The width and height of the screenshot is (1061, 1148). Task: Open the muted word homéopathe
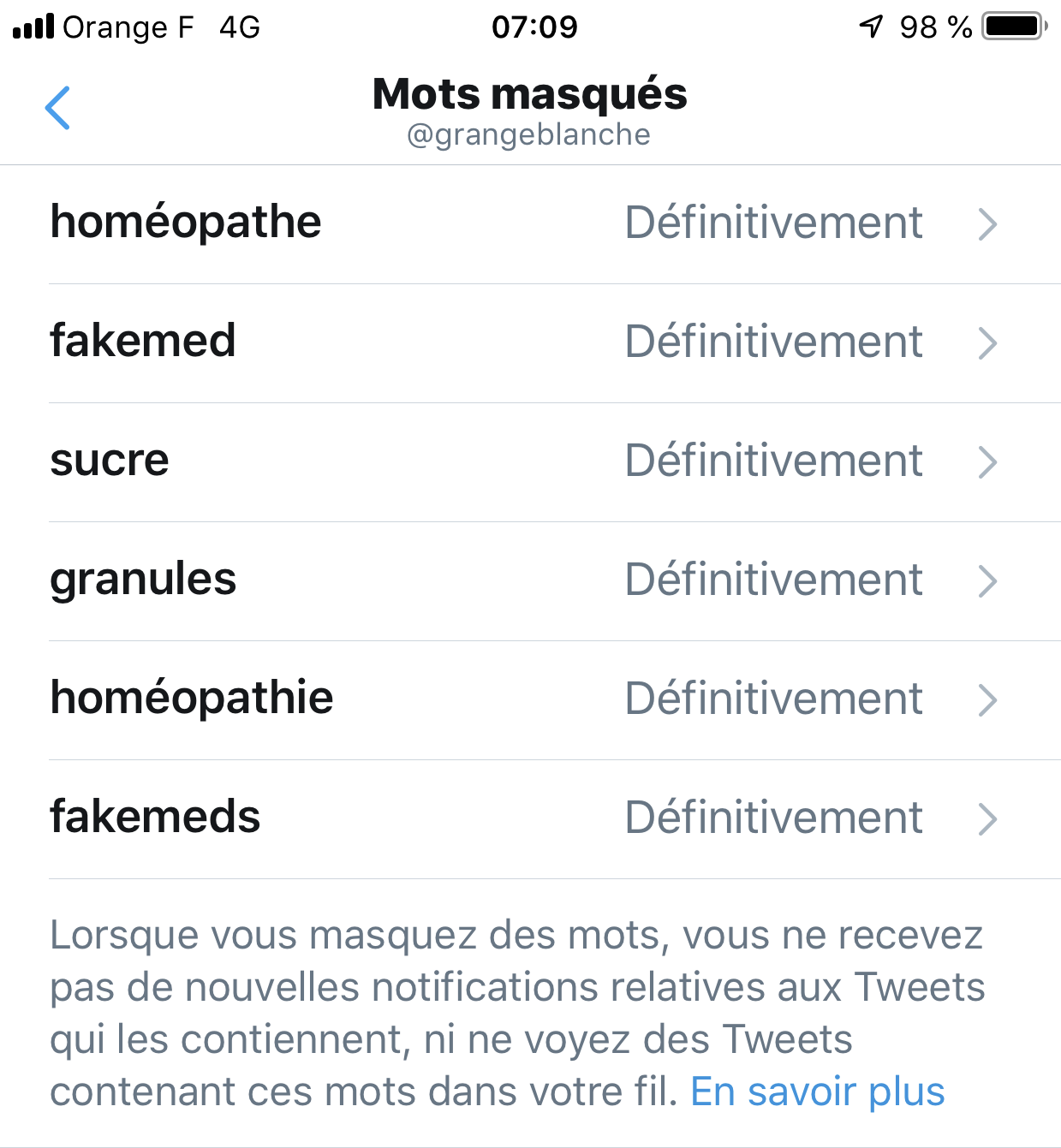click(529, 223)
